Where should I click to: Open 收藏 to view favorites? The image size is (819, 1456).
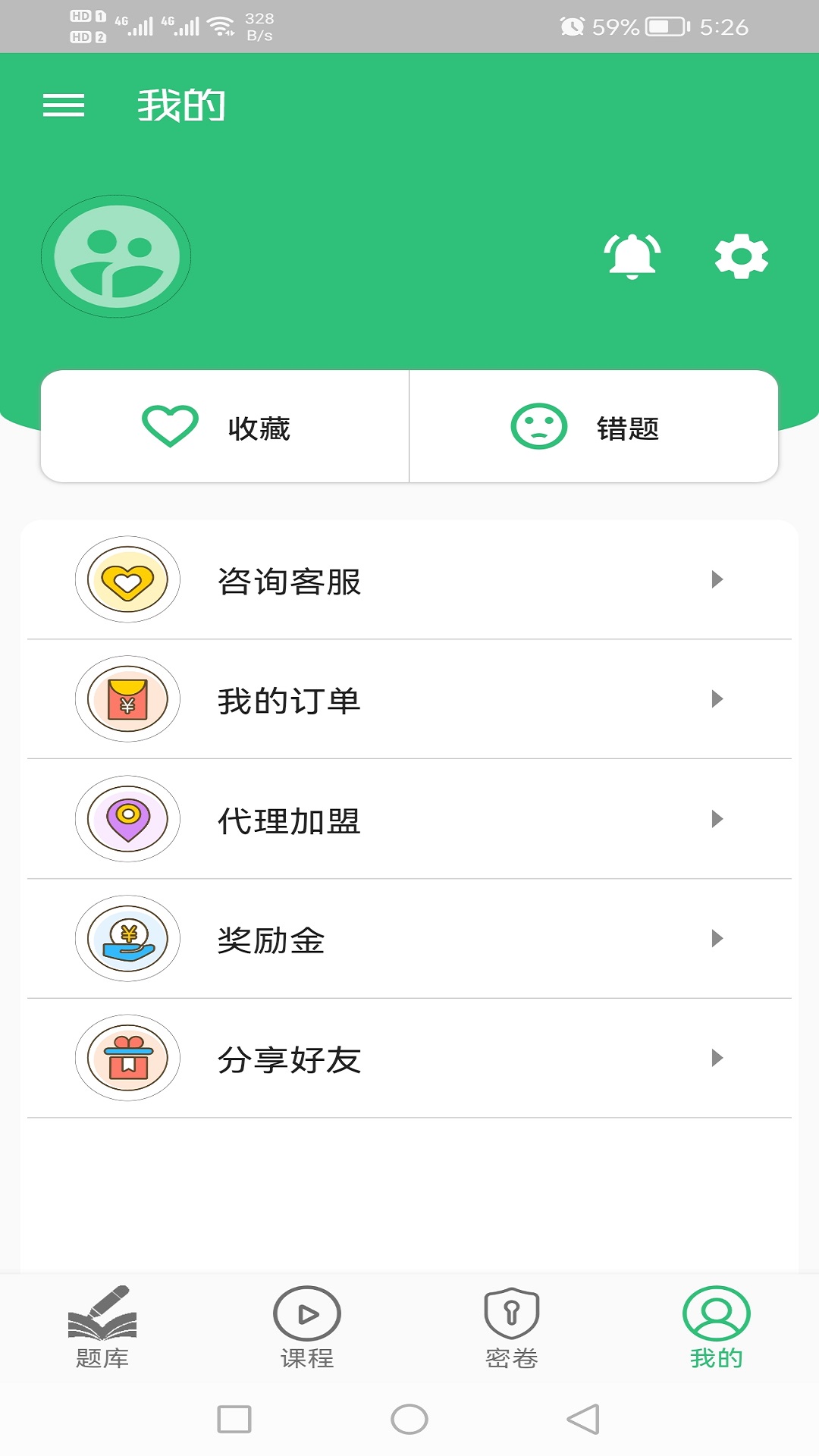[224, 426]
